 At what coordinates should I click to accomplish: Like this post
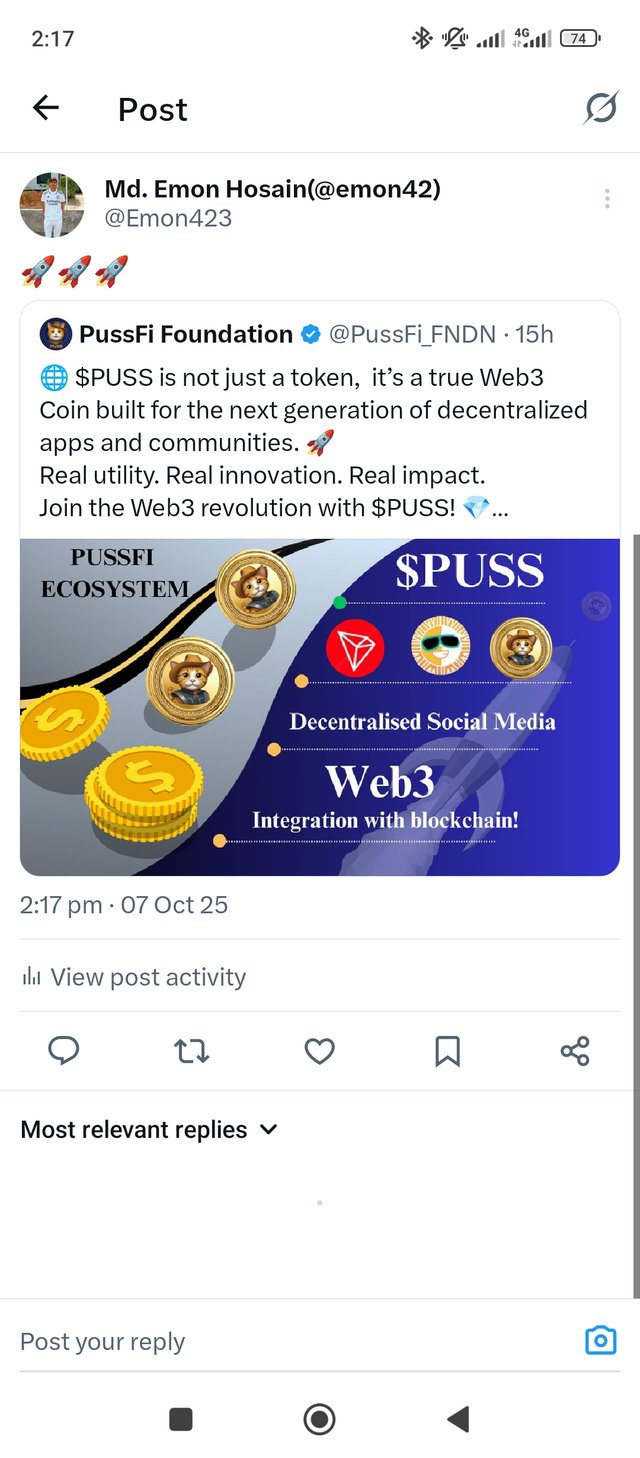coord(319,1050)
